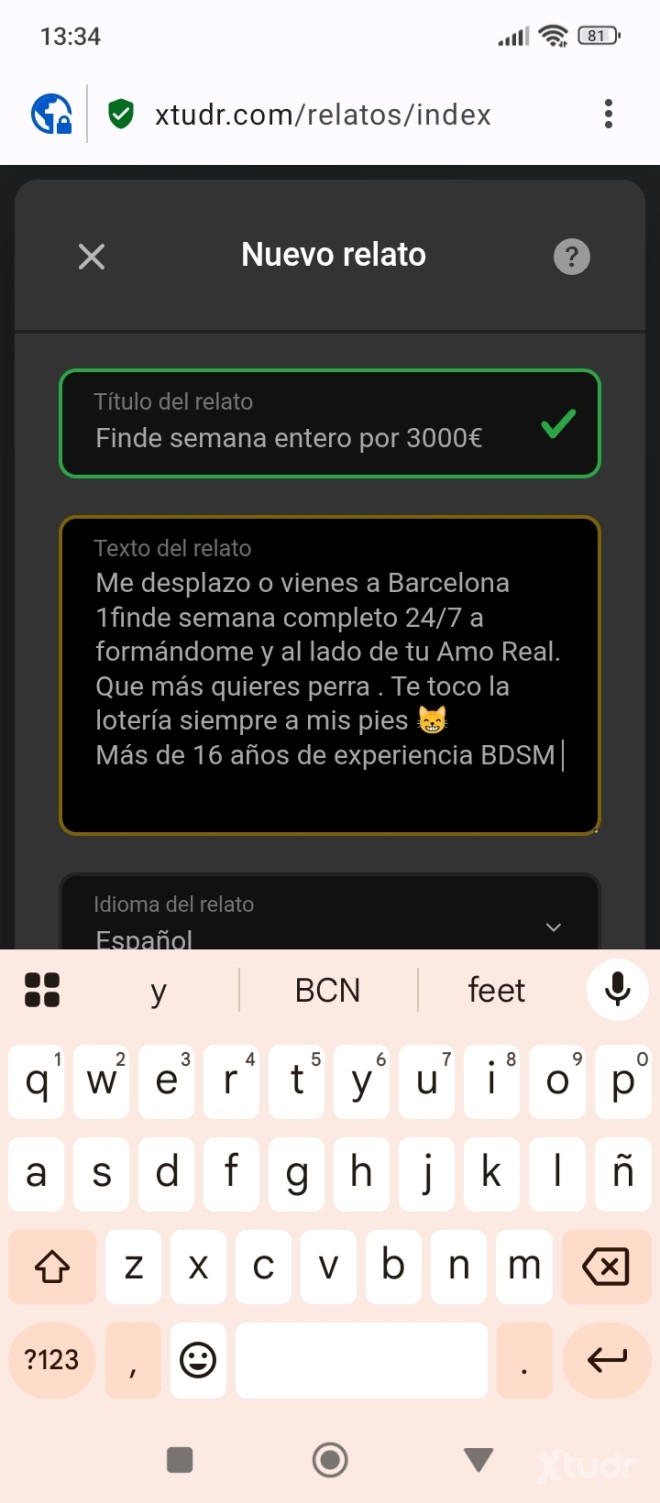Switch to the ?123 symbols keyboard
This screenshot has height=1503, width=660.
click(x=52, y=1360)
